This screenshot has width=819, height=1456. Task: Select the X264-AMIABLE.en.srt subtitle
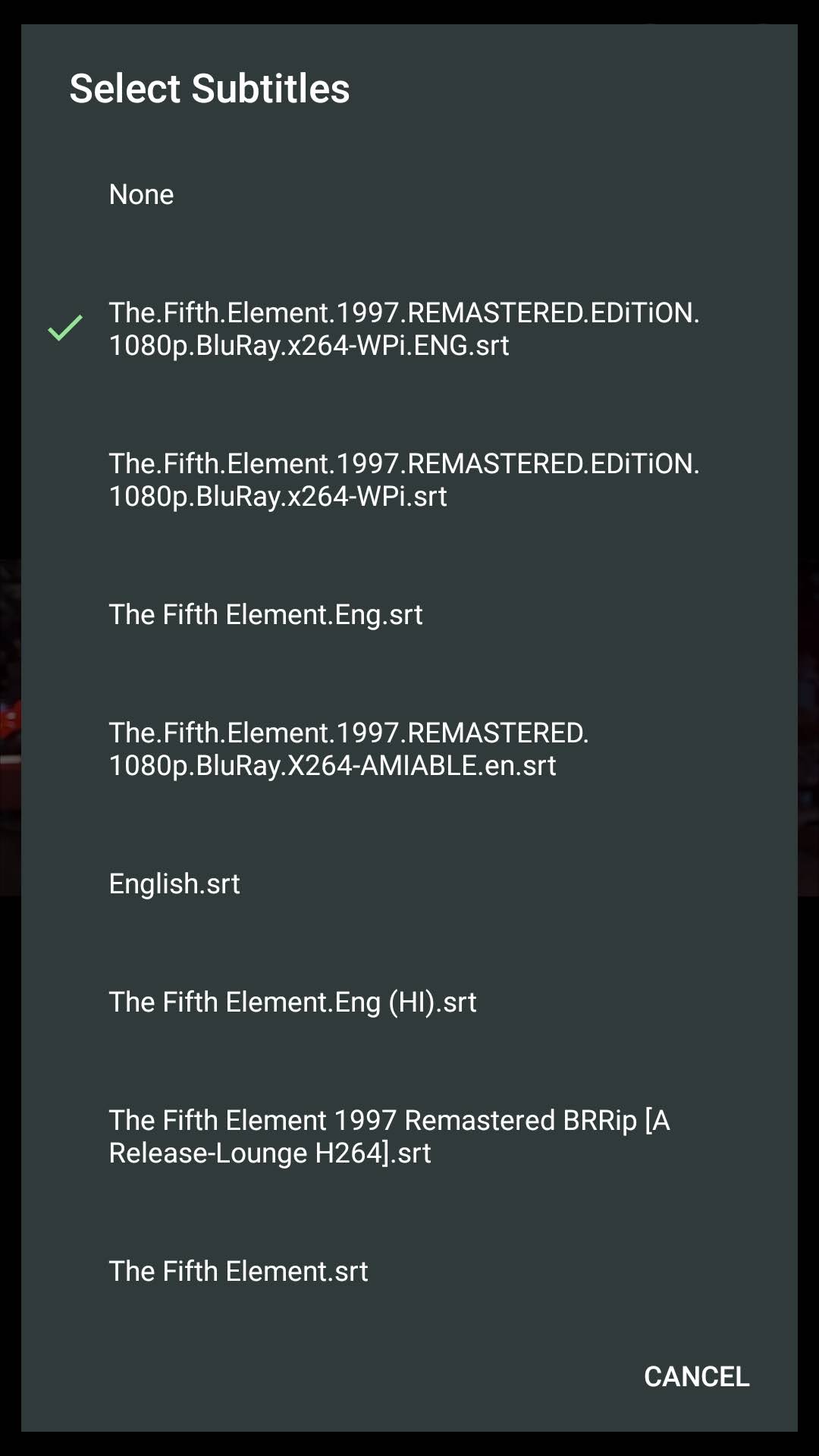coord(409,749)
